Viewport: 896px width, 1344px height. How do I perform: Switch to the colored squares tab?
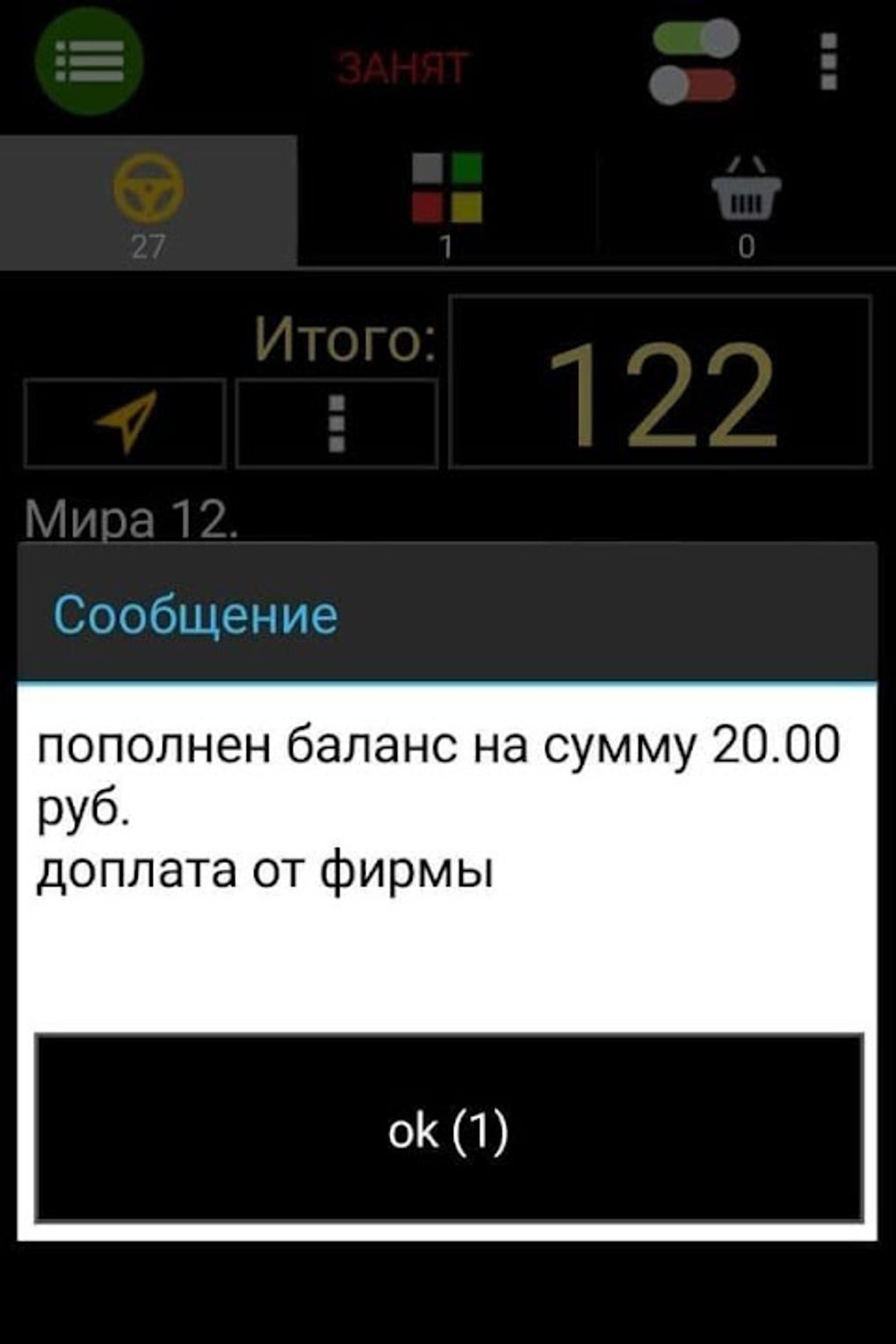[447, 202]
